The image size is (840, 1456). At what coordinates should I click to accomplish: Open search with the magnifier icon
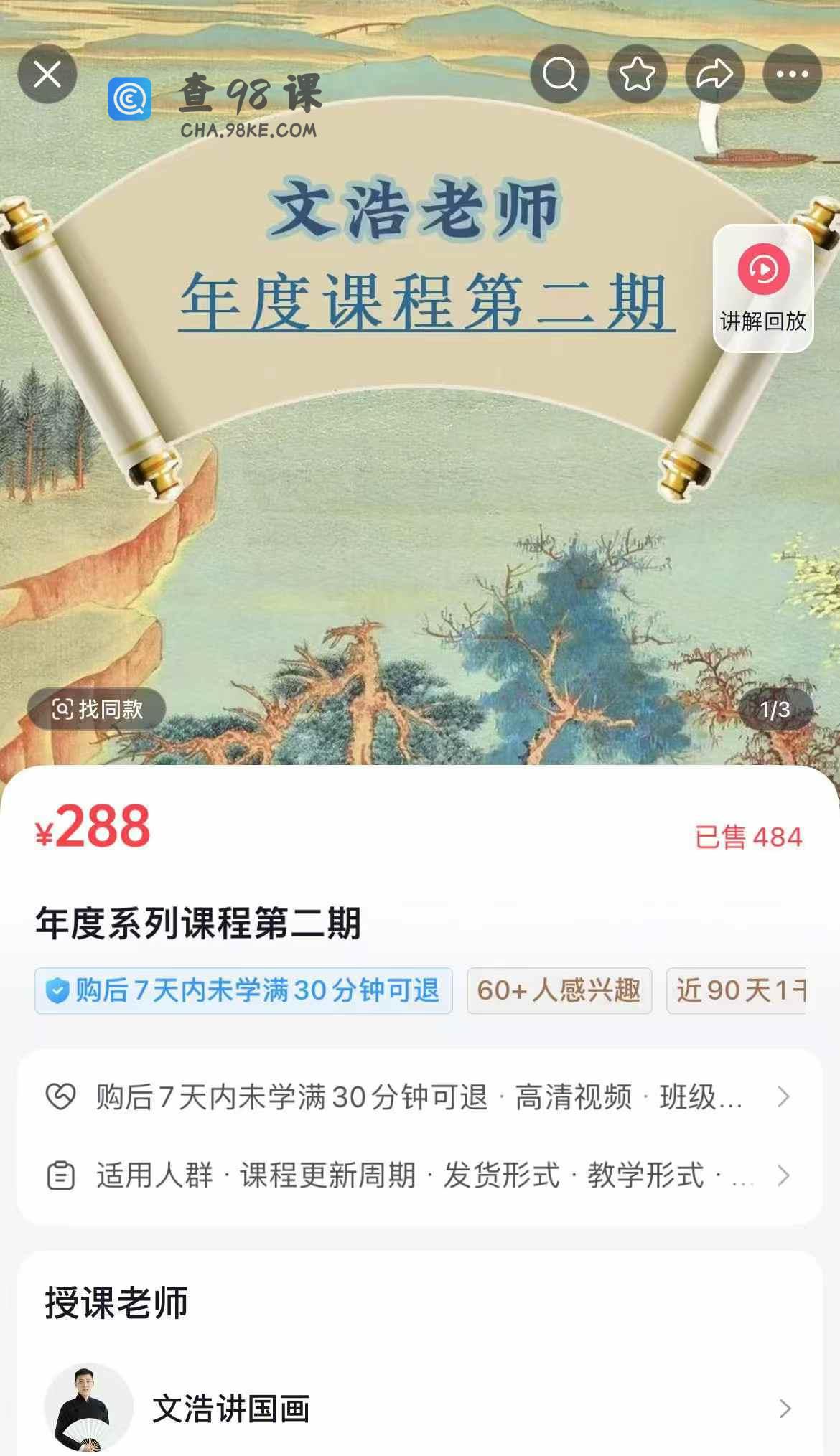pos(560,74)
